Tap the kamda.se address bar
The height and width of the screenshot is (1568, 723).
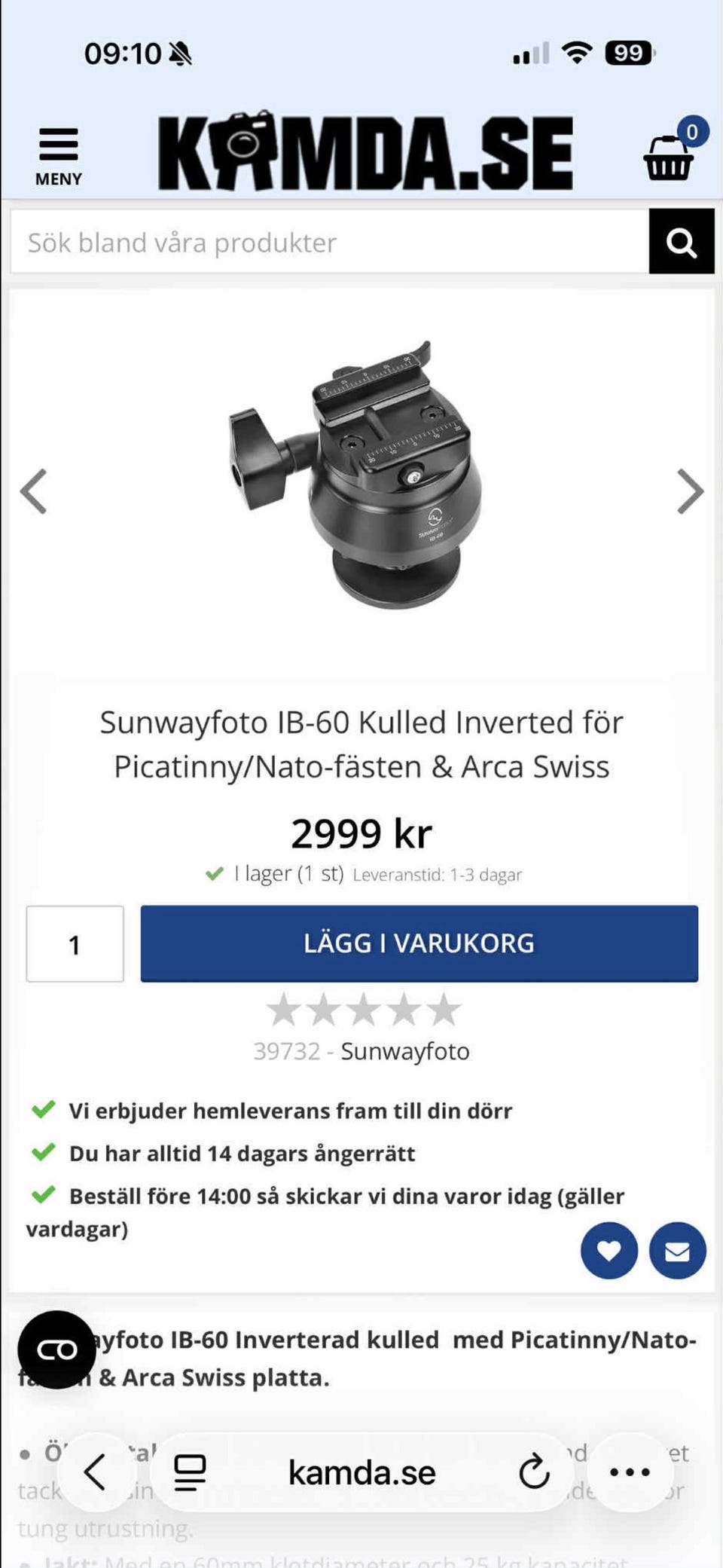pyautogui.click(x=361, y=1472)
